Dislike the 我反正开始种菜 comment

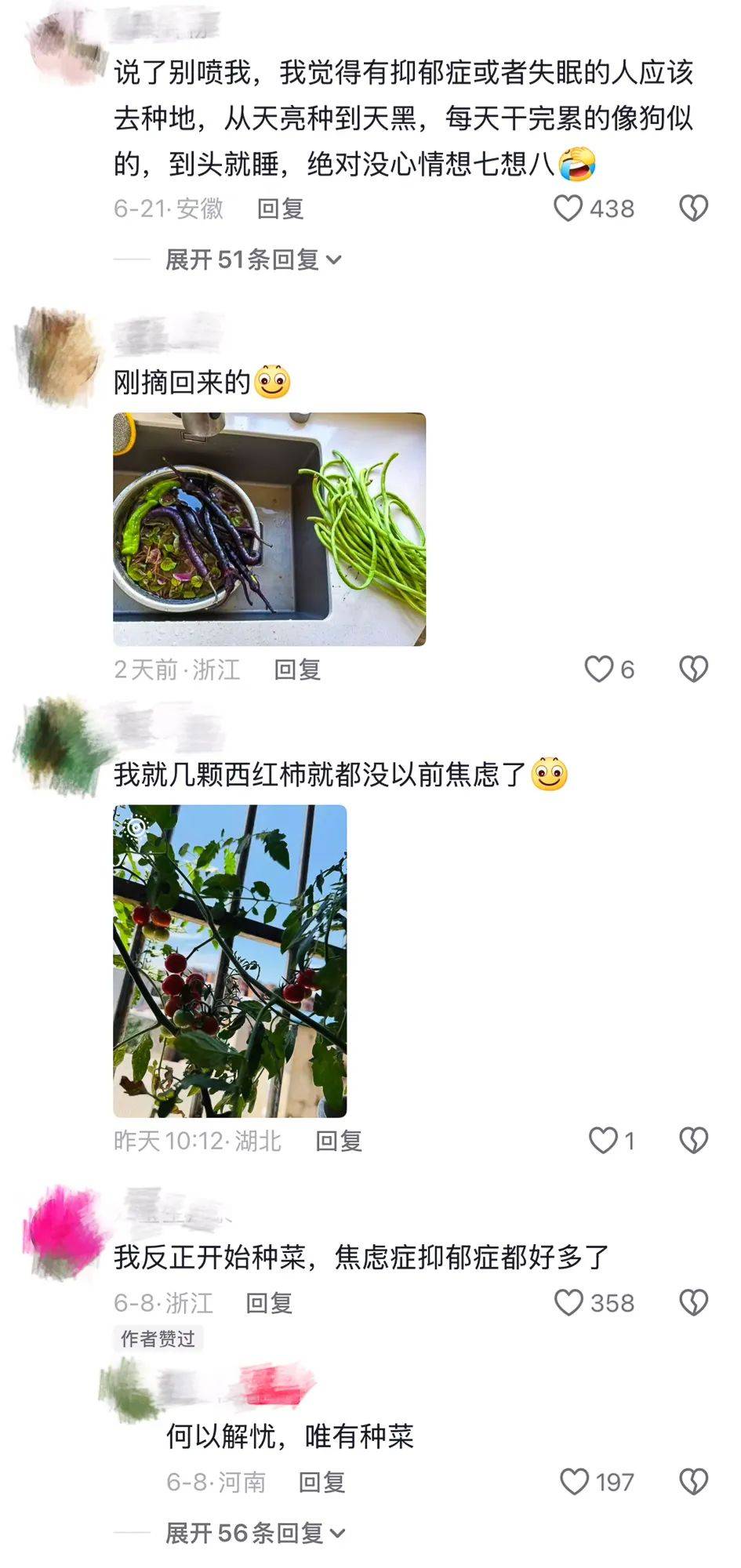click(x=693, y=1303)
